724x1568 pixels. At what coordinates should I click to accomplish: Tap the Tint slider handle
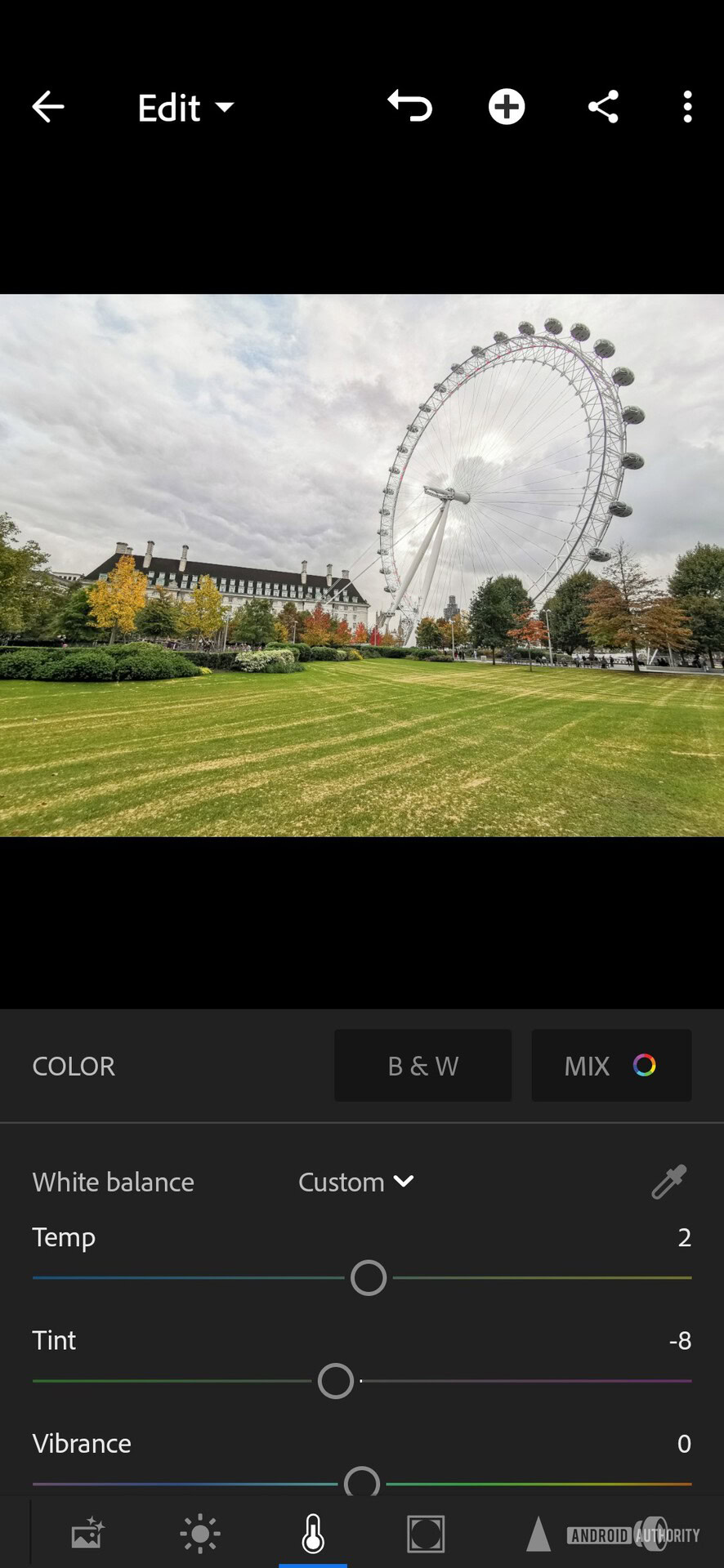point(336,1381)
